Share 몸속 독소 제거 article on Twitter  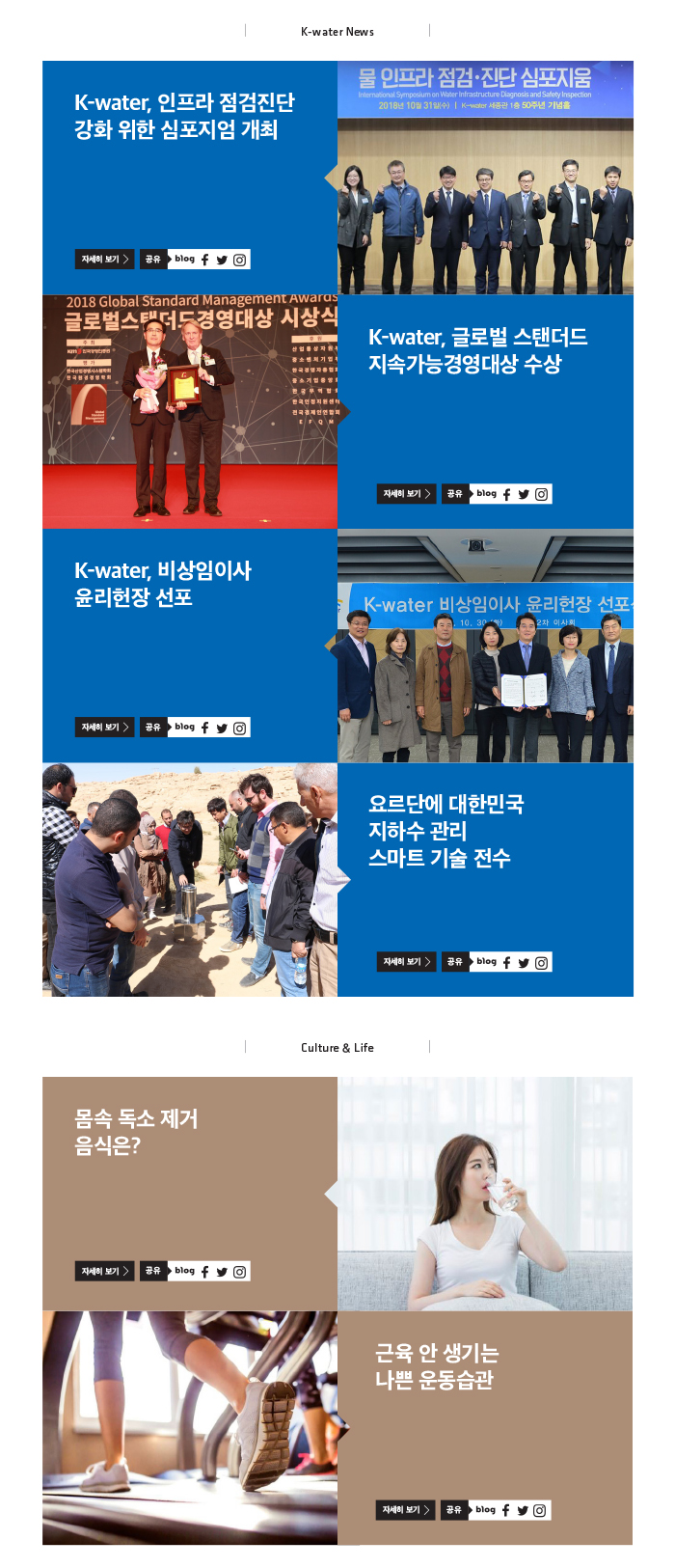tap(222, 1272)
